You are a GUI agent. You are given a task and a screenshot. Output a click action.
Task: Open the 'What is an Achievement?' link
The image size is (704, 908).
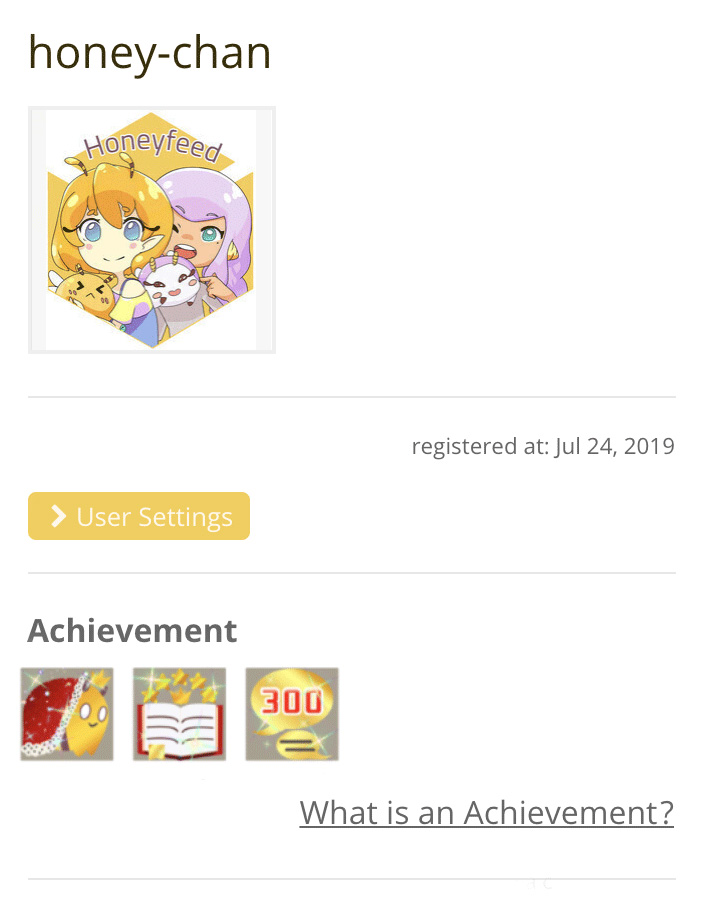click(486, 812)
